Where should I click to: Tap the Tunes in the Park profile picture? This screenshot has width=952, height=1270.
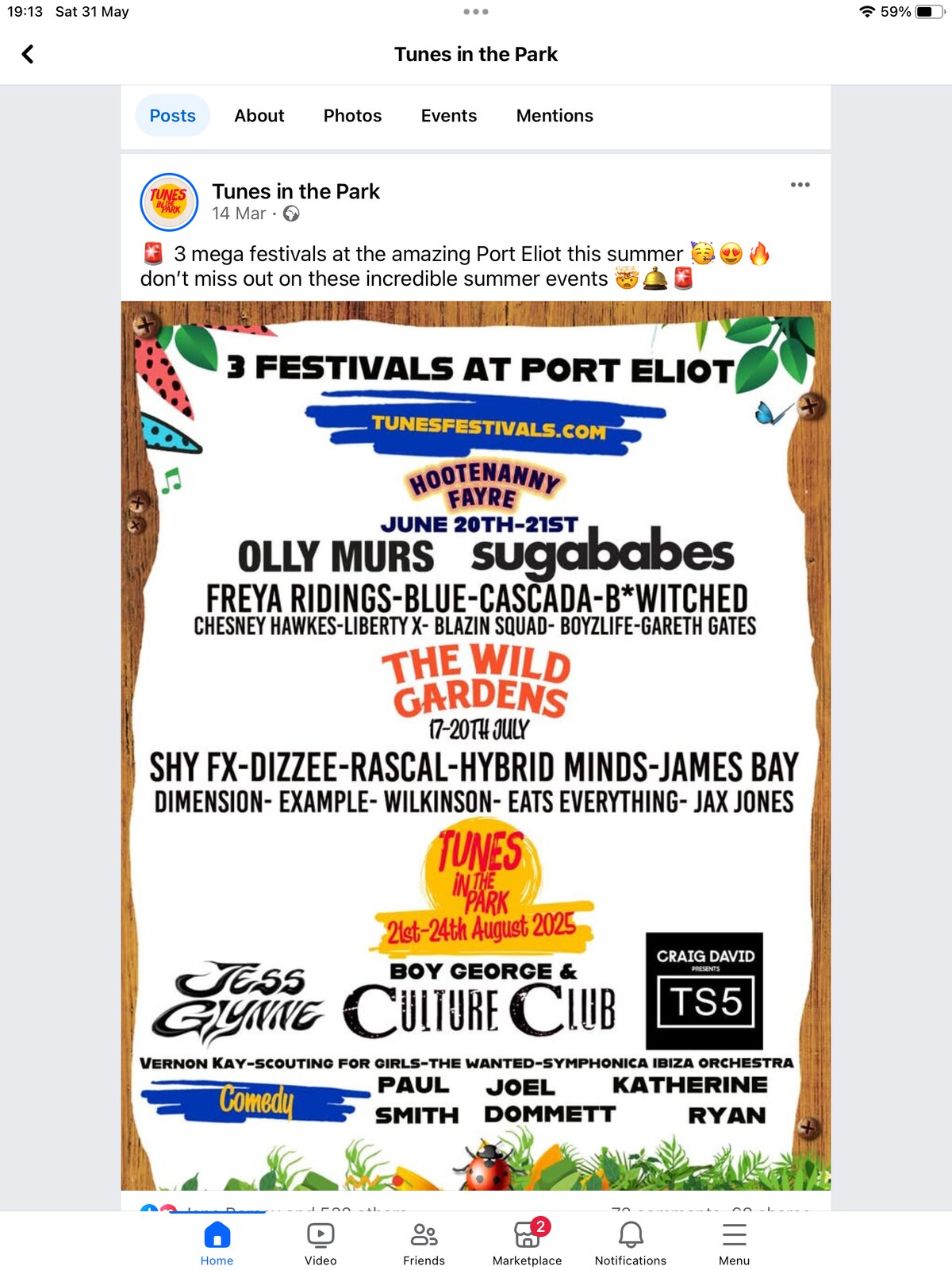tap(169, 202)
